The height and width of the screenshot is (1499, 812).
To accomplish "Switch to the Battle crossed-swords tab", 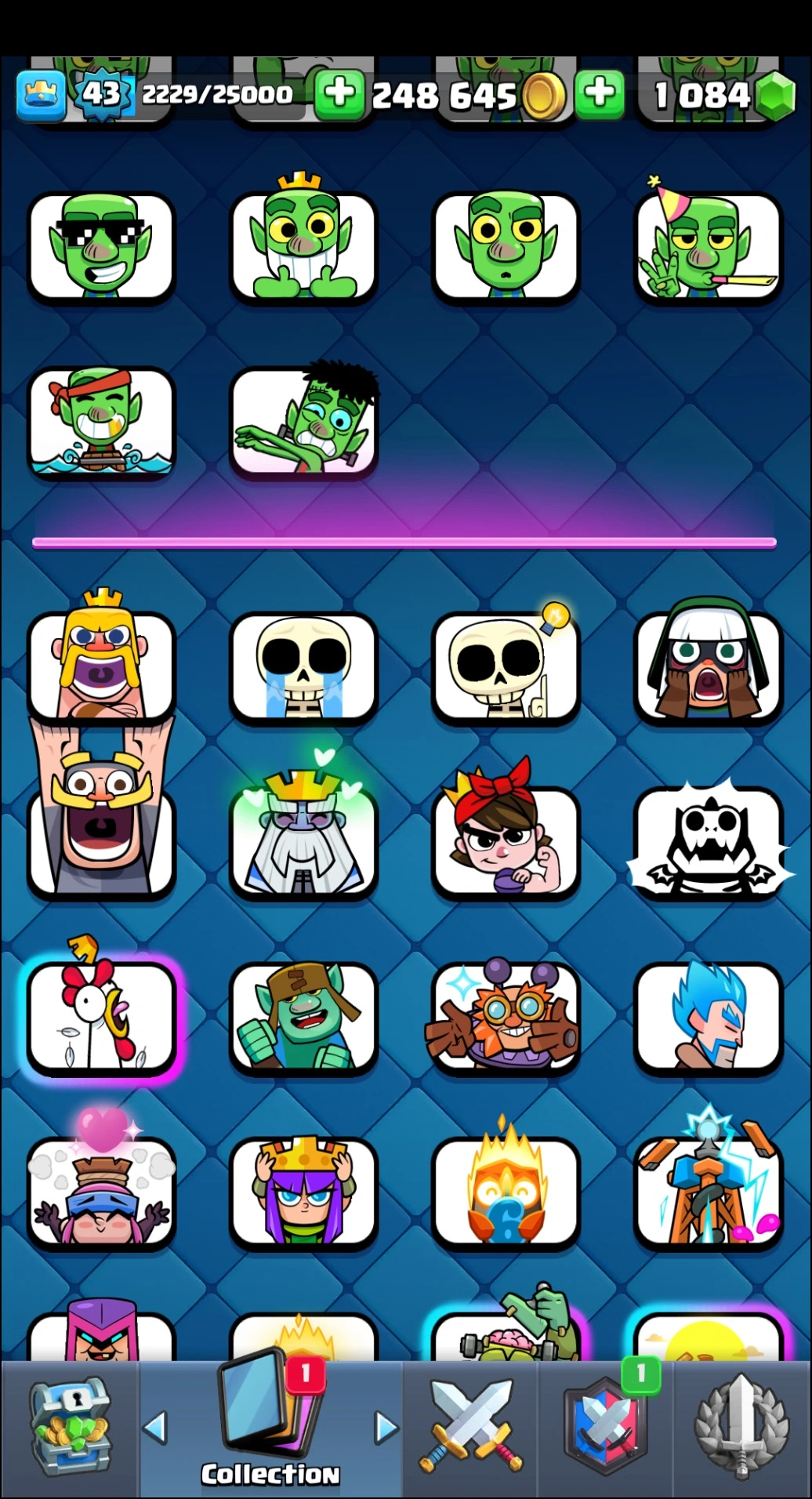I will [470, 1428].
